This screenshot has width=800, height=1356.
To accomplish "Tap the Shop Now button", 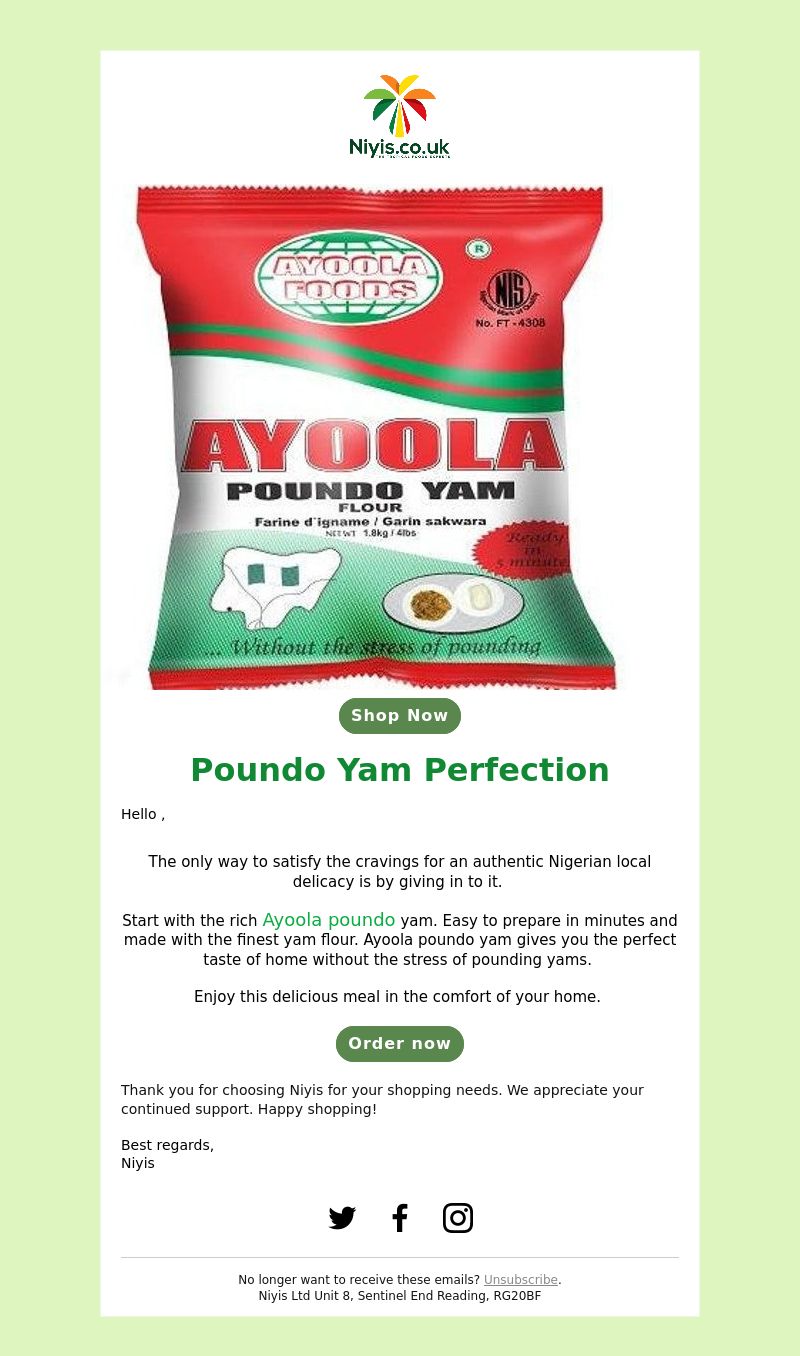I will [x=400, y=716].
